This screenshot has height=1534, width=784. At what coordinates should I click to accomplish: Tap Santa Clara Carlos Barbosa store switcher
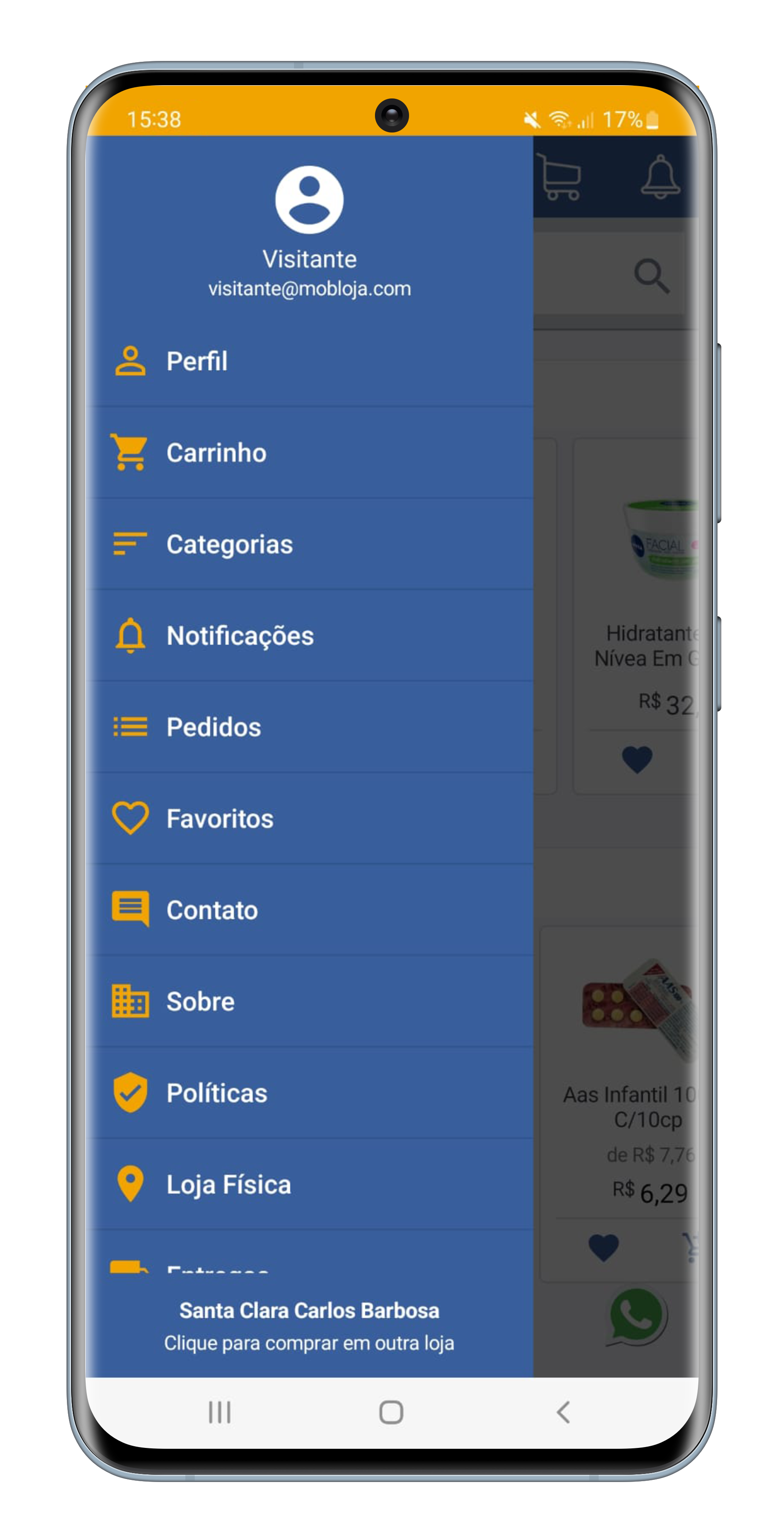pyautogui.click(x=309, y=1326)
